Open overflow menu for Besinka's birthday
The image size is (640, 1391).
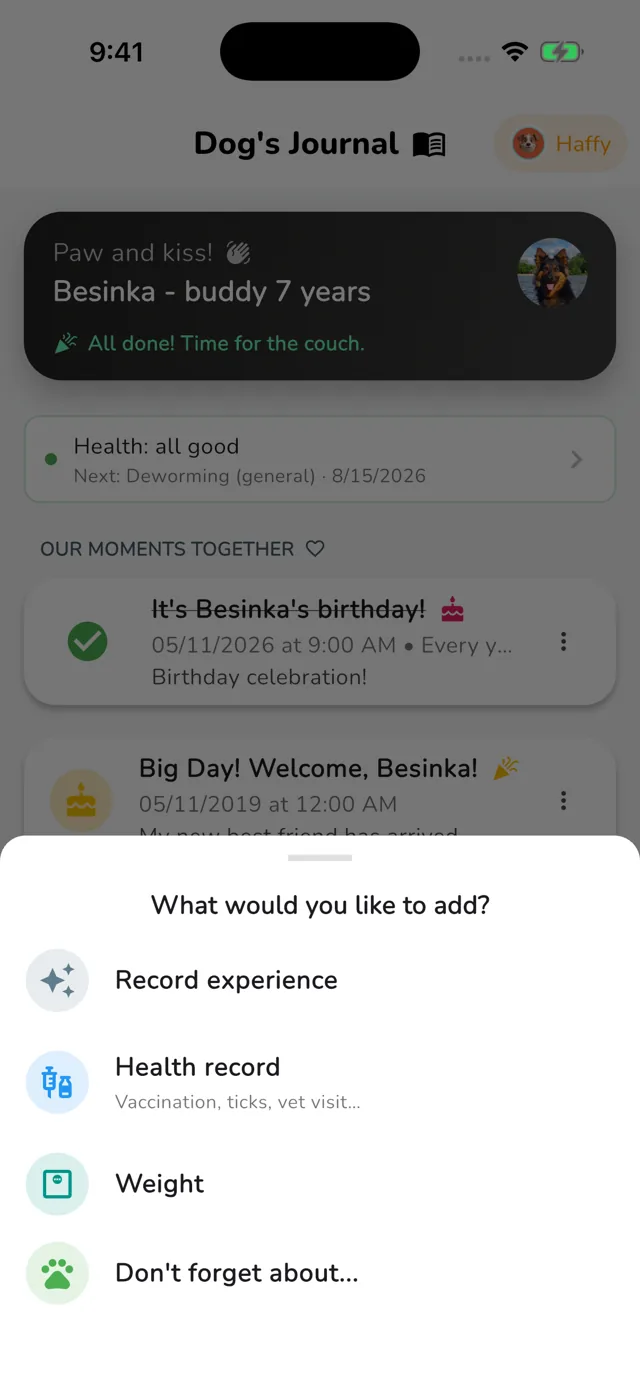[563, 642]
